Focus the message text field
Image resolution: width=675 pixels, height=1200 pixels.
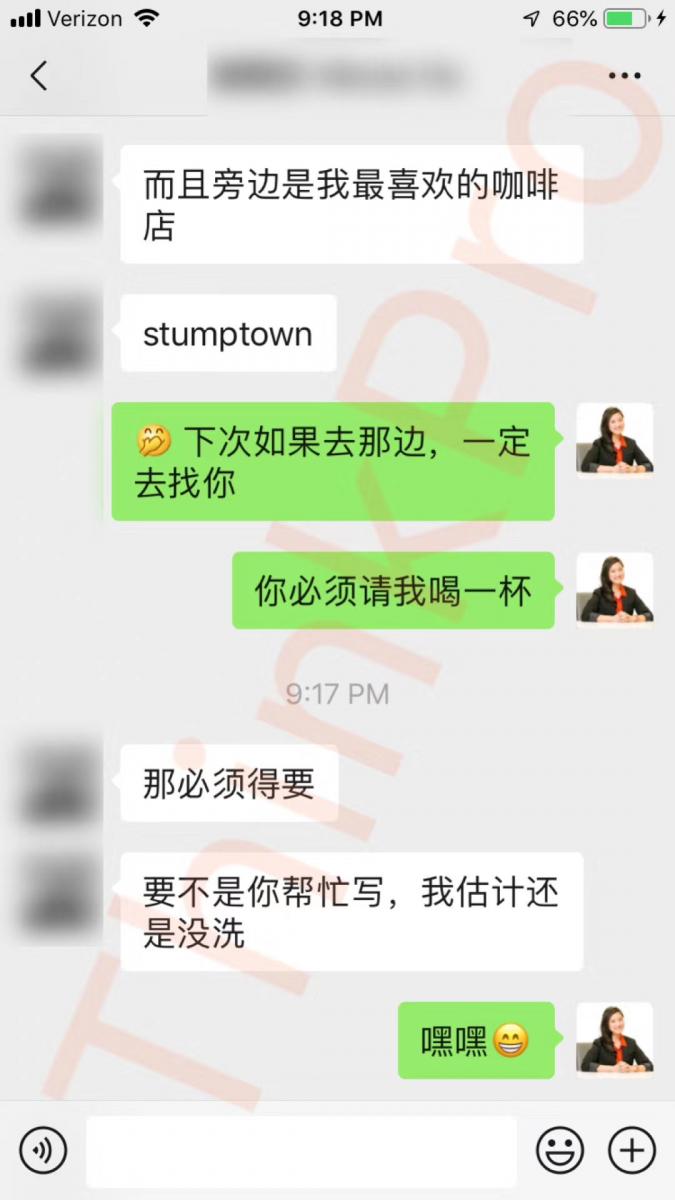click(301, 1150)
